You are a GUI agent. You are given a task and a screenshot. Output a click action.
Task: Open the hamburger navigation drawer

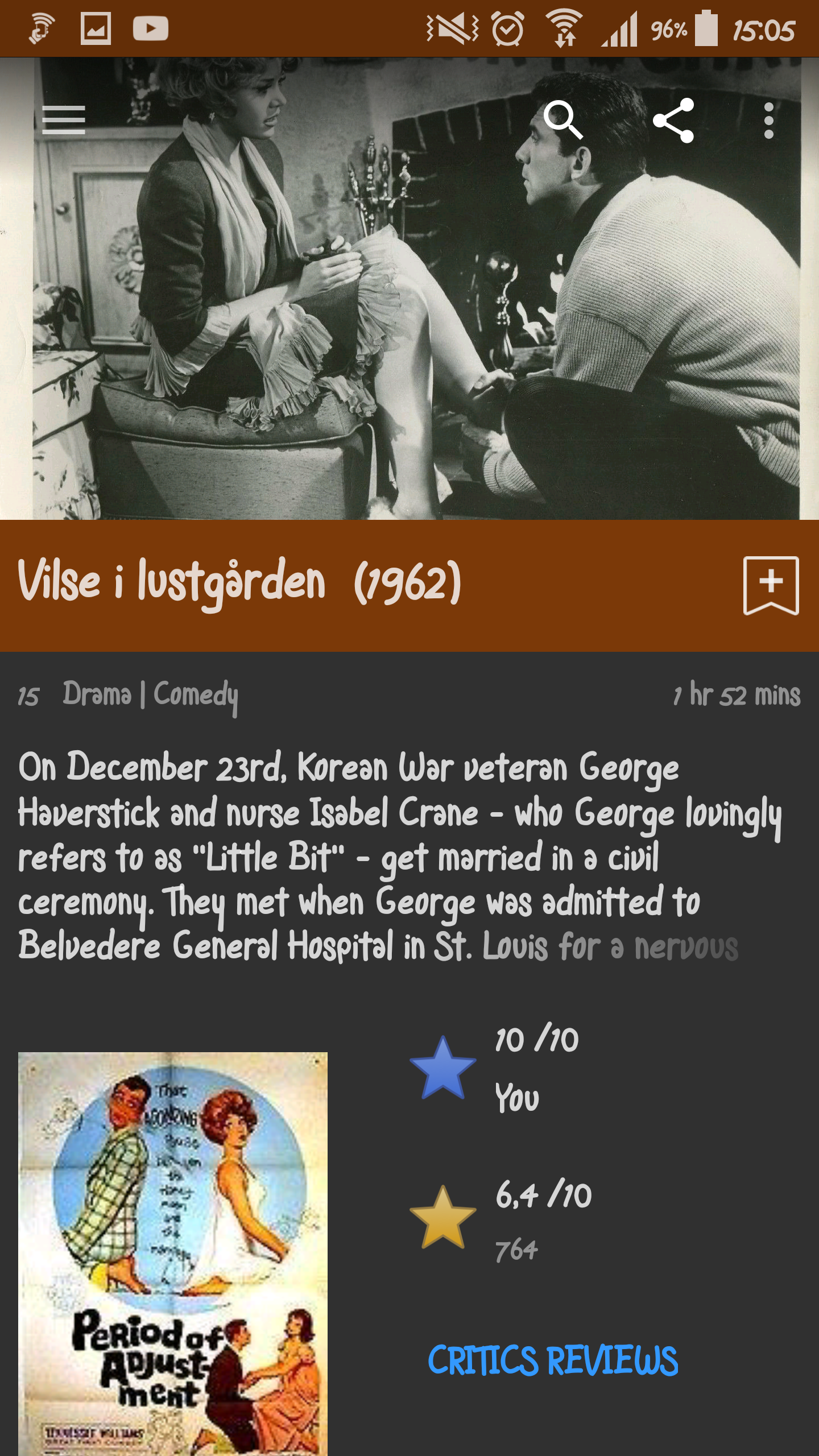[64, 120]
